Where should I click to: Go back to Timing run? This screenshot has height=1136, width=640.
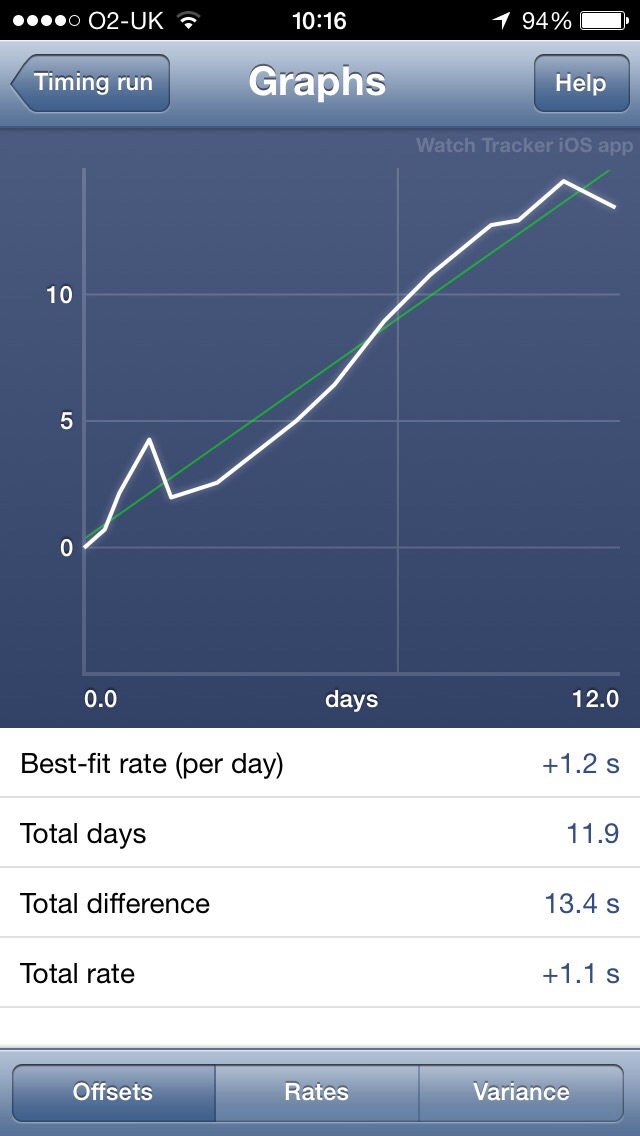pyautogui.click(x=91, y=83)
